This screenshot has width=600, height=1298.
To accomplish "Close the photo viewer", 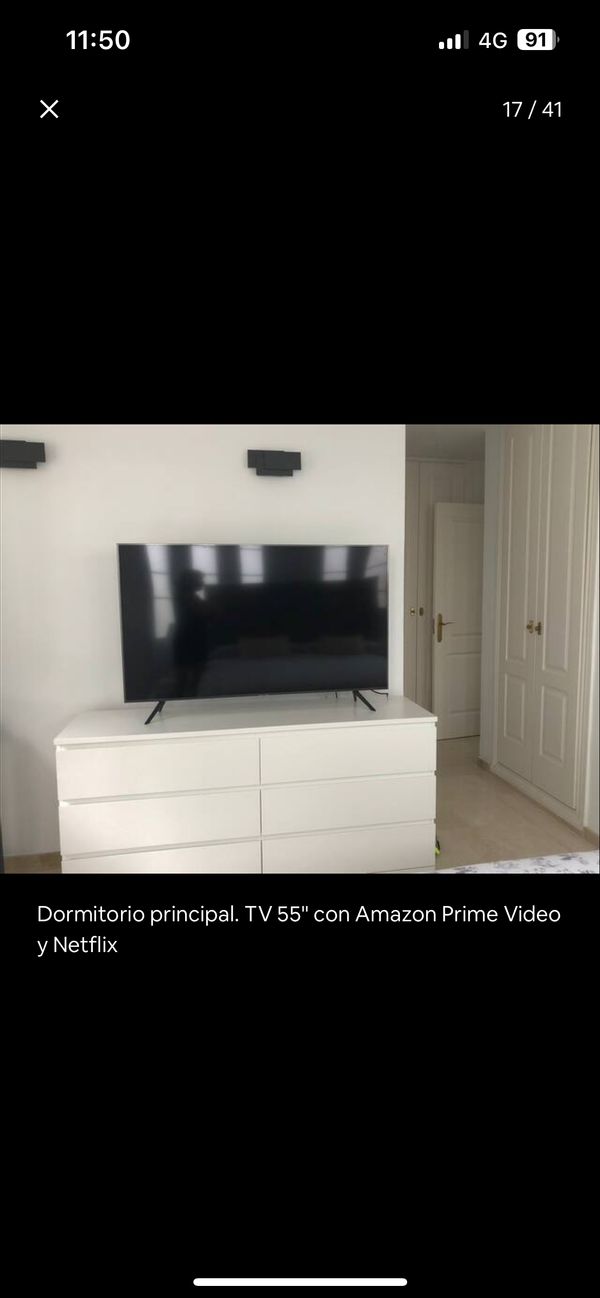I will pos(49,109).
